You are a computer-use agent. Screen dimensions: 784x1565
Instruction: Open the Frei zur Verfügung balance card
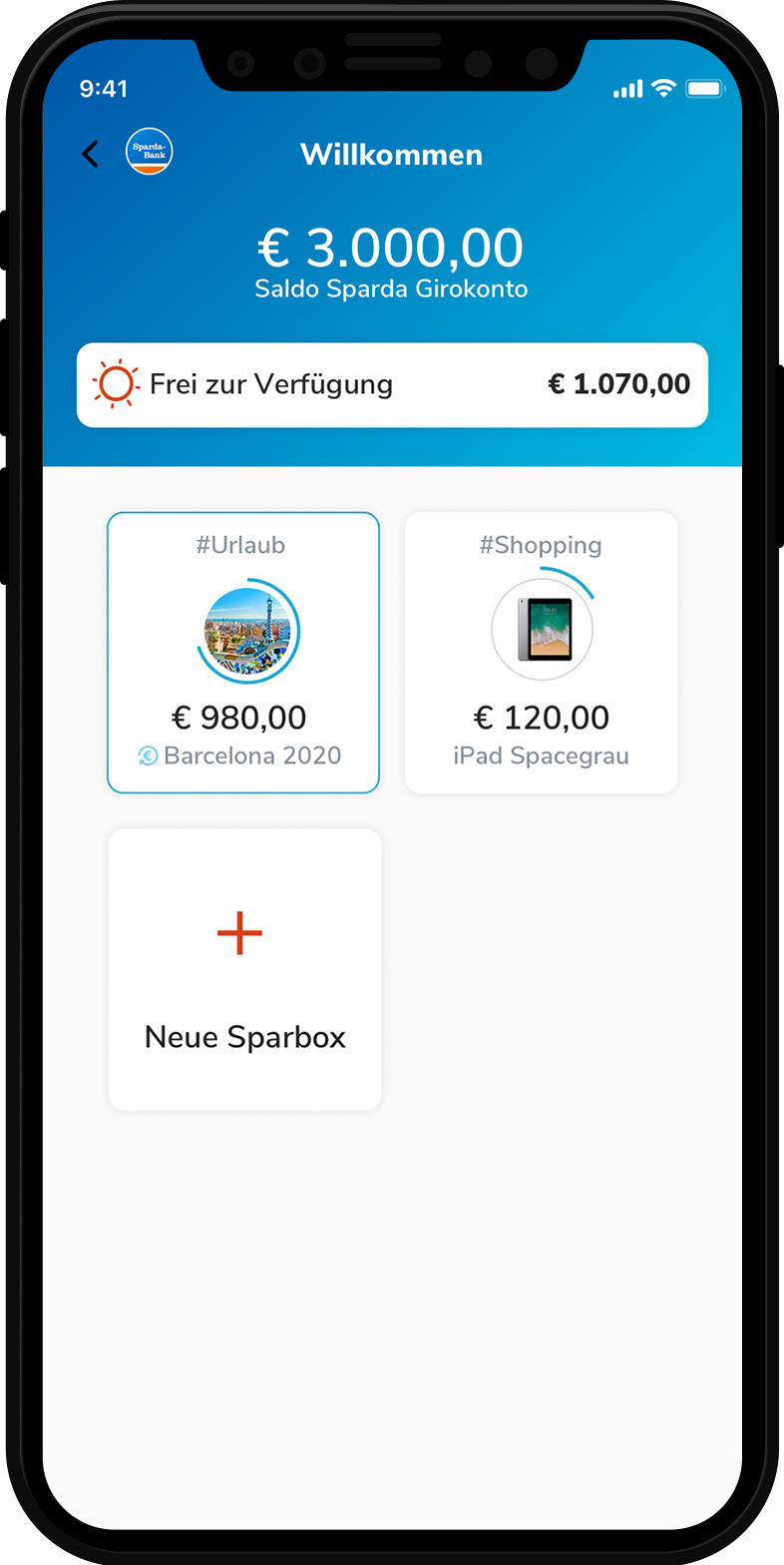(392, 385)
